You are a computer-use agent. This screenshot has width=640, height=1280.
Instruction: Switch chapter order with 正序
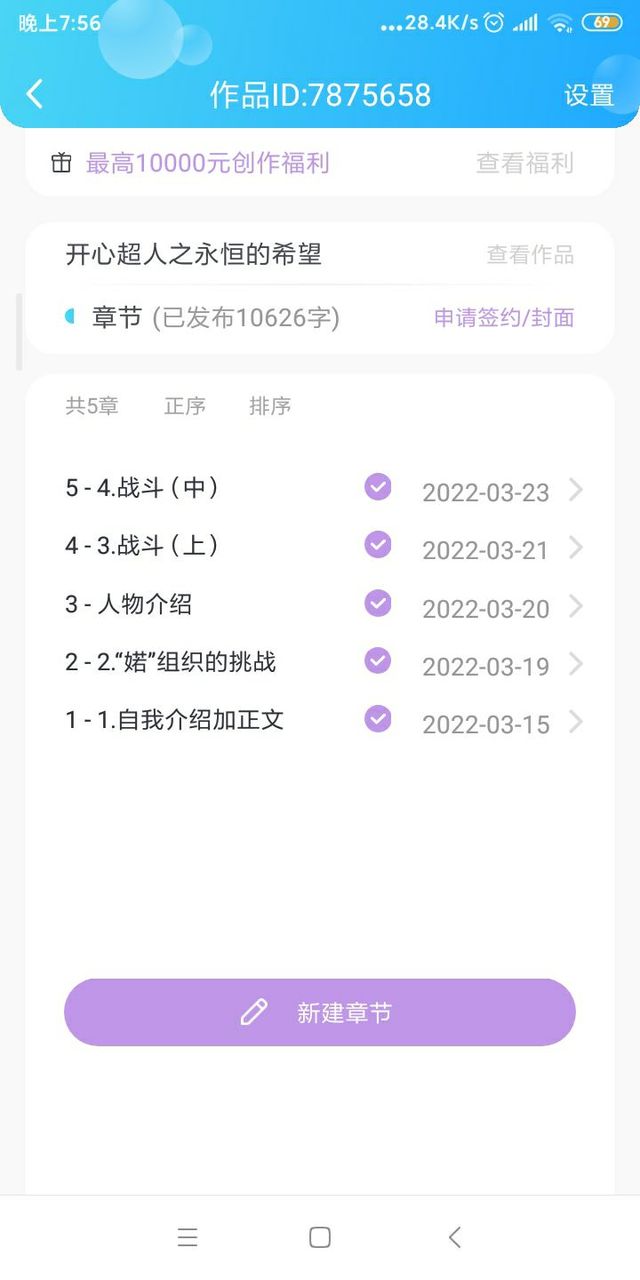(x=185, y=406)
